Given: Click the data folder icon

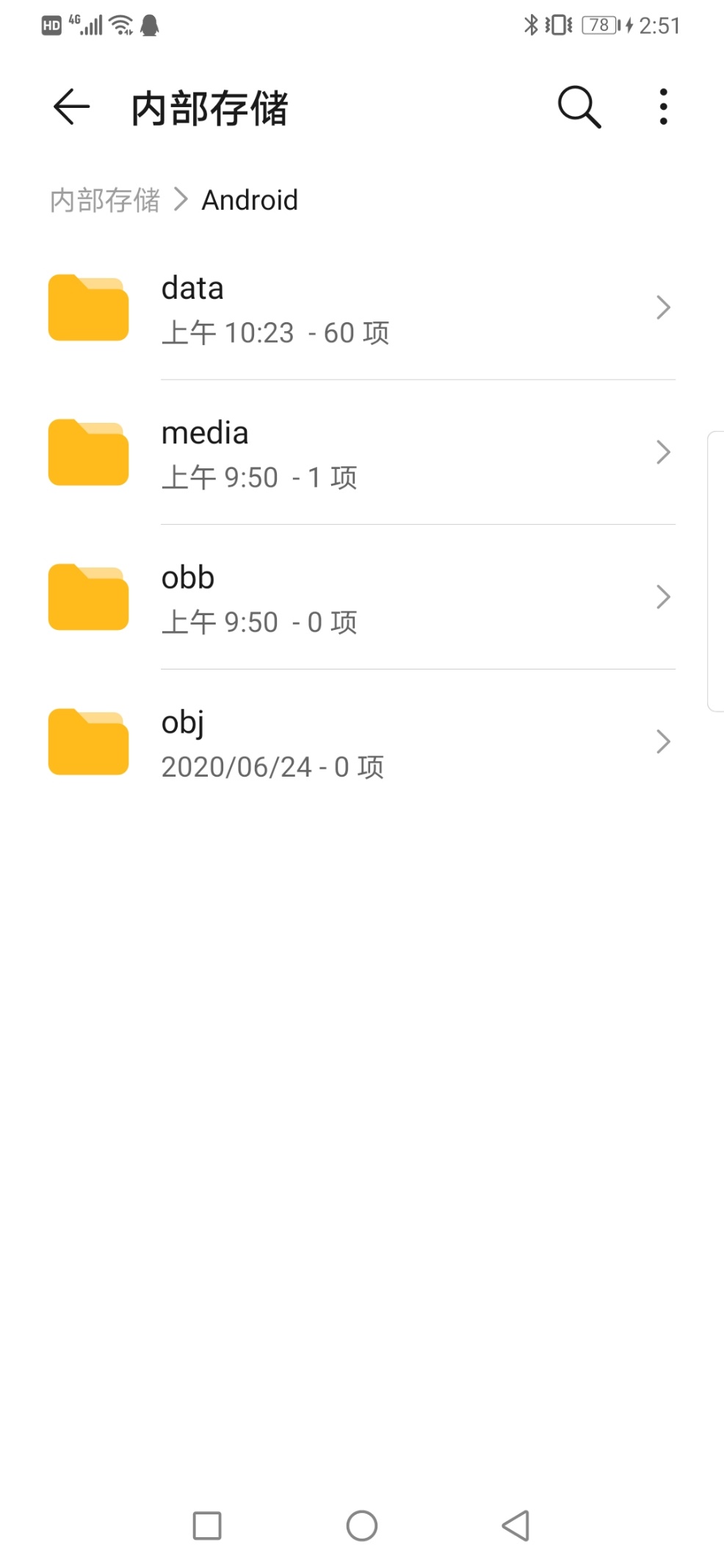Looking at the screenshot, I should click(87, 307).
